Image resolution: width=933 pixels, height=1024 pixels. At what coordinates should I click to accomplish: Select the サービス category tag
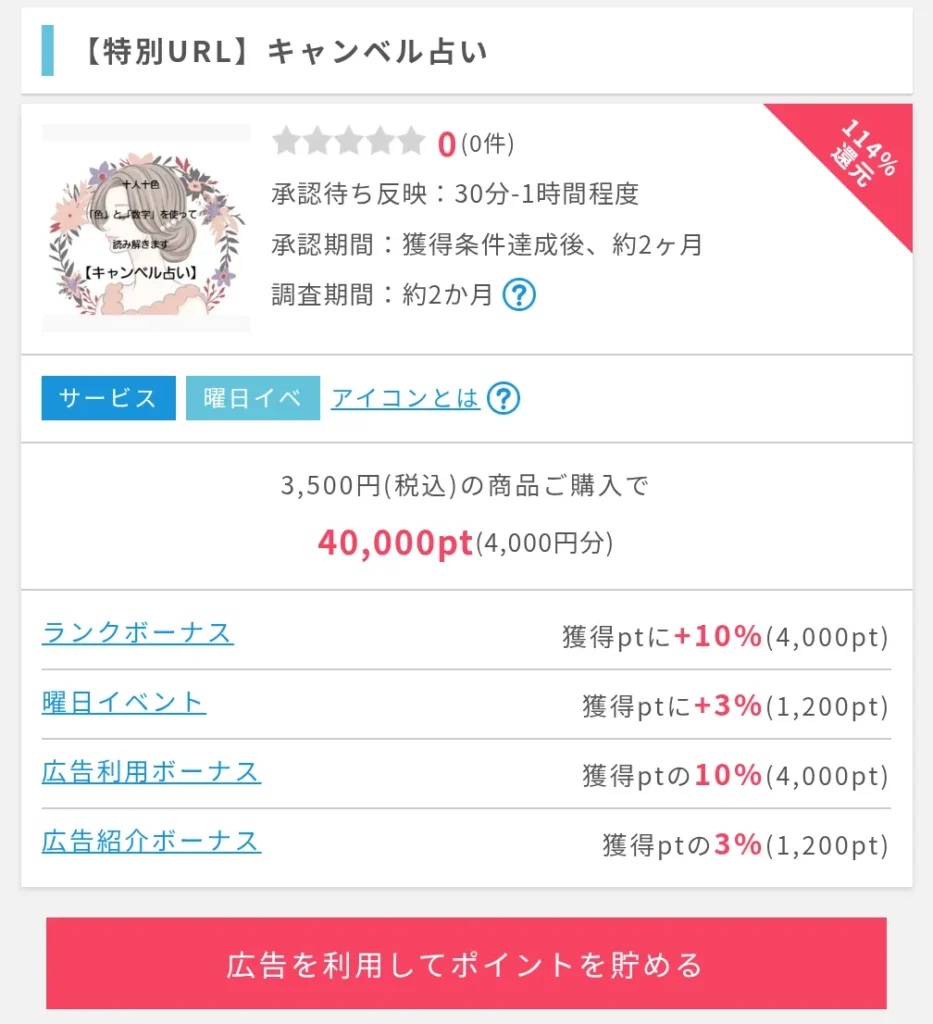108,398
